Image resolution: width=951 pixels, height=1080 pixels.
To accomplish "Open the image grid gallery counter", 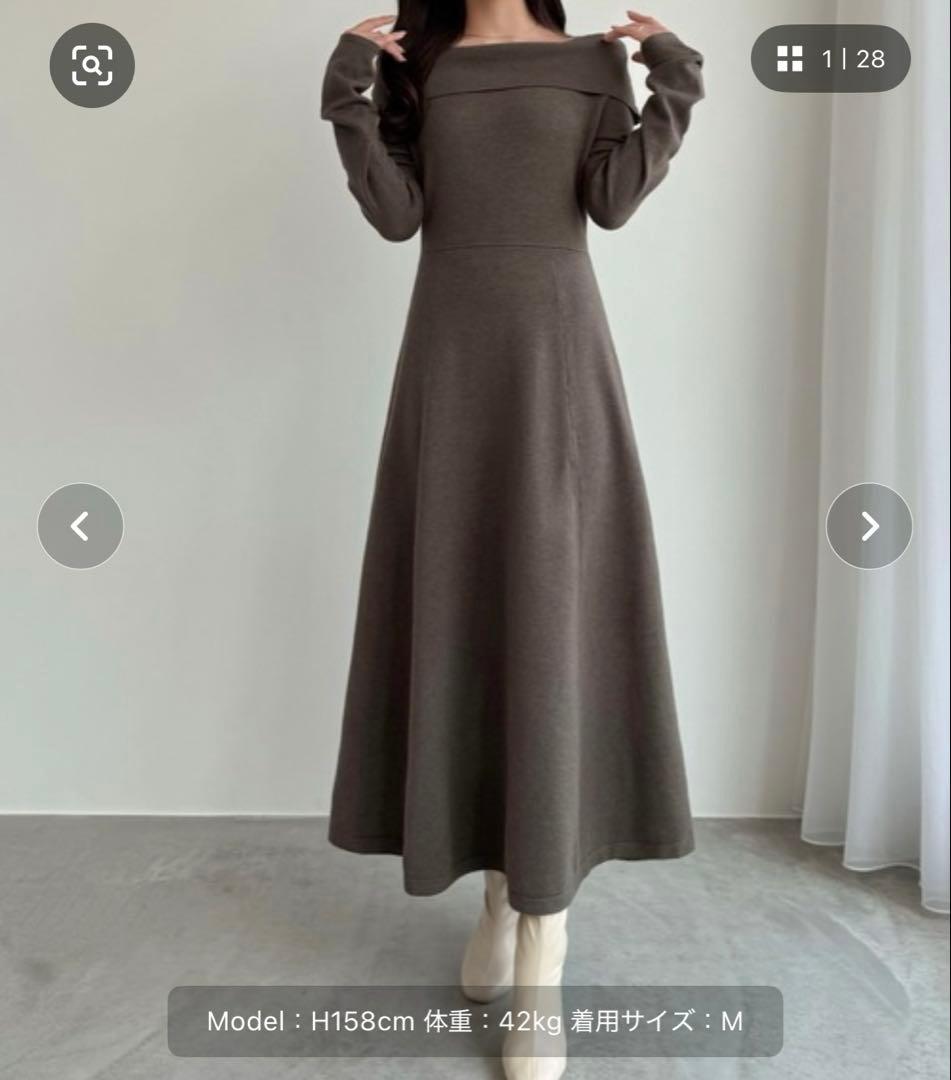I will [830, 59].
